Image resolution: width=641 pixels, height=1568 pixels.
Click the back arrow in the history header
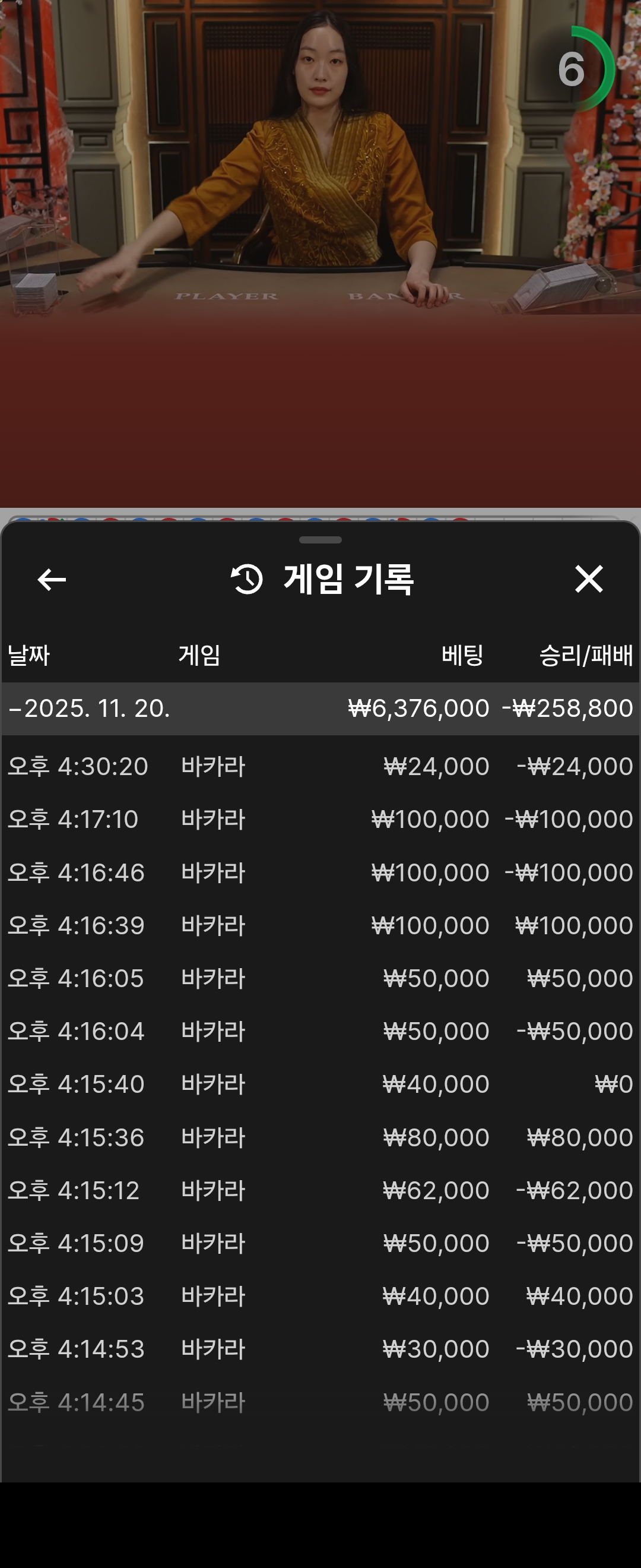(x=50, y=581)
